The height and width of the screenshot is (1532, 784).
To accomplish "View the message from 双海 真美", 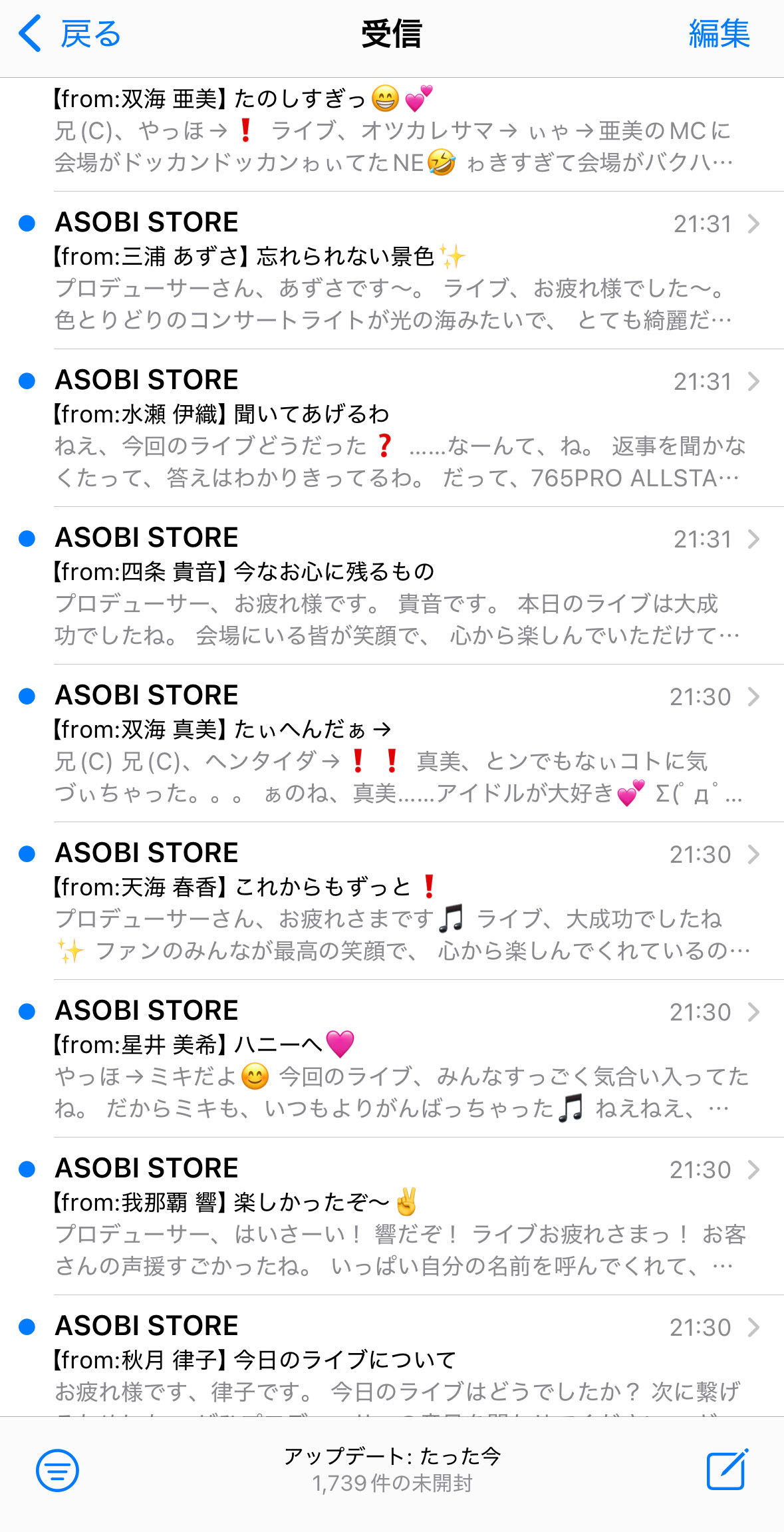I will click(392, 744).
